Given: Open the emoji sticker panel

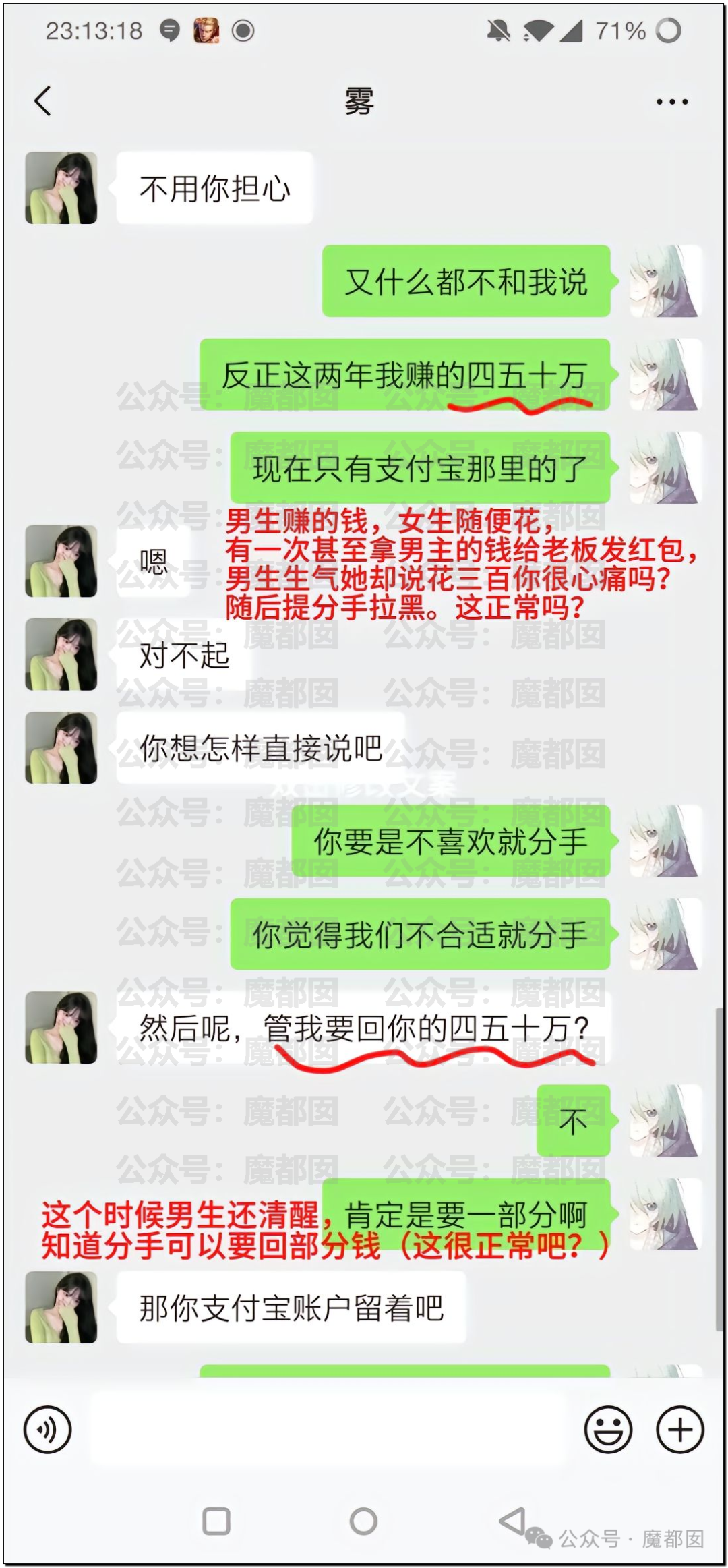Looking at the screenshot, I should click(x=608, y=1429).
